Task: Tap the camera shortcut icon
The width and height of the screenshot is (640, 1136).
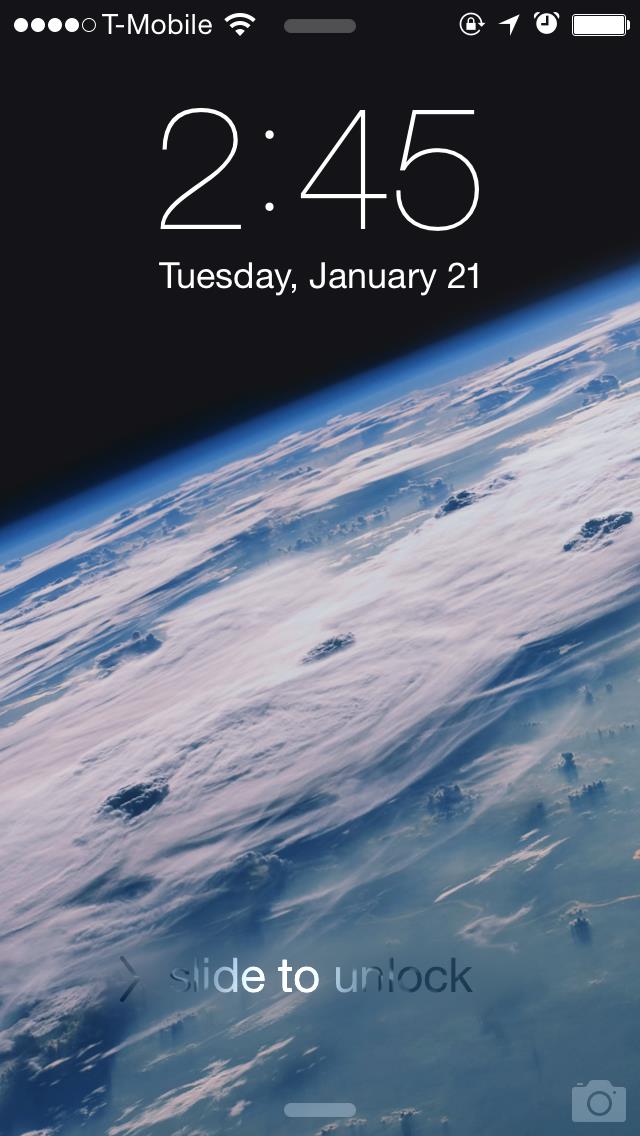Action: [x=598, y=1100]
